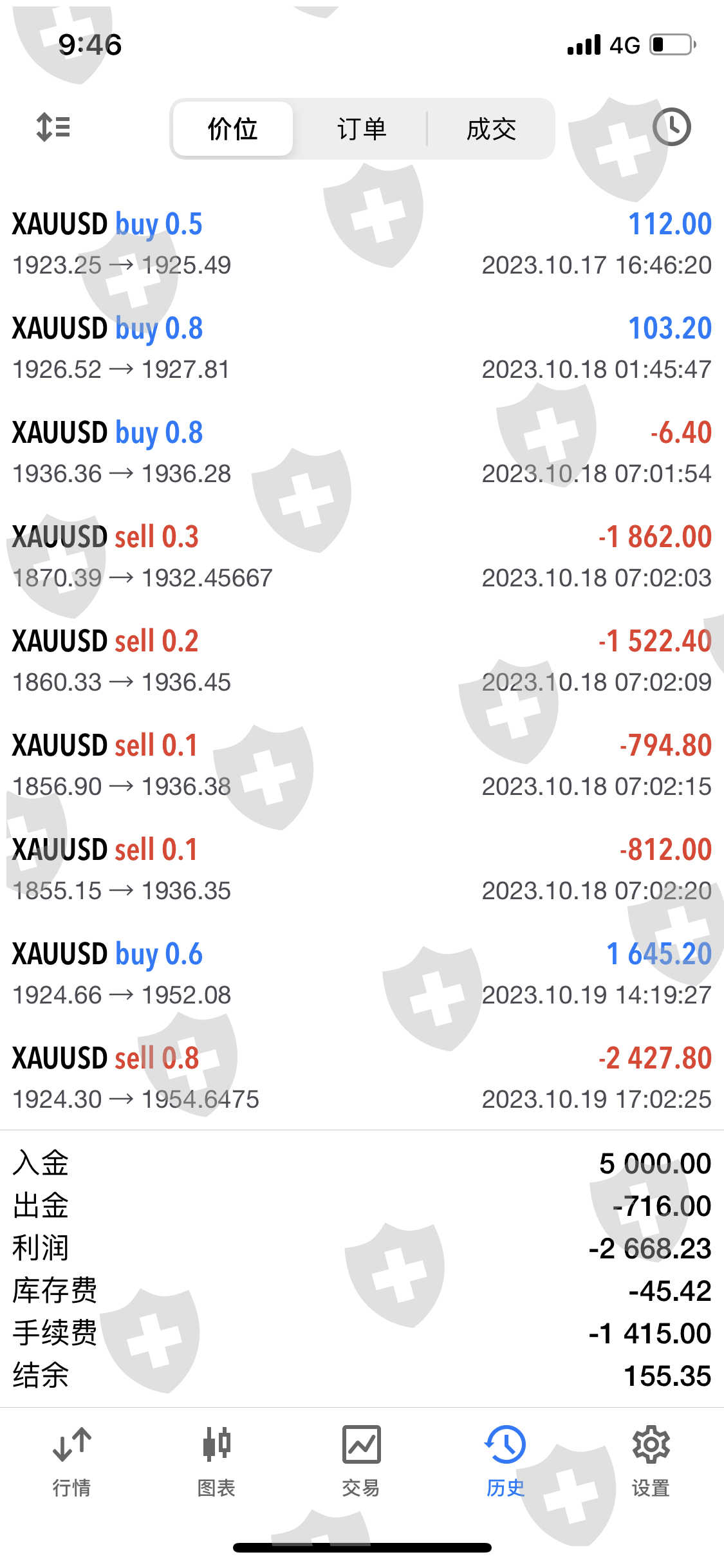Expand the XAUUSD buy 0.5 trade
724x1568 pixels.
pyautogui.click(x=362, y=244)
